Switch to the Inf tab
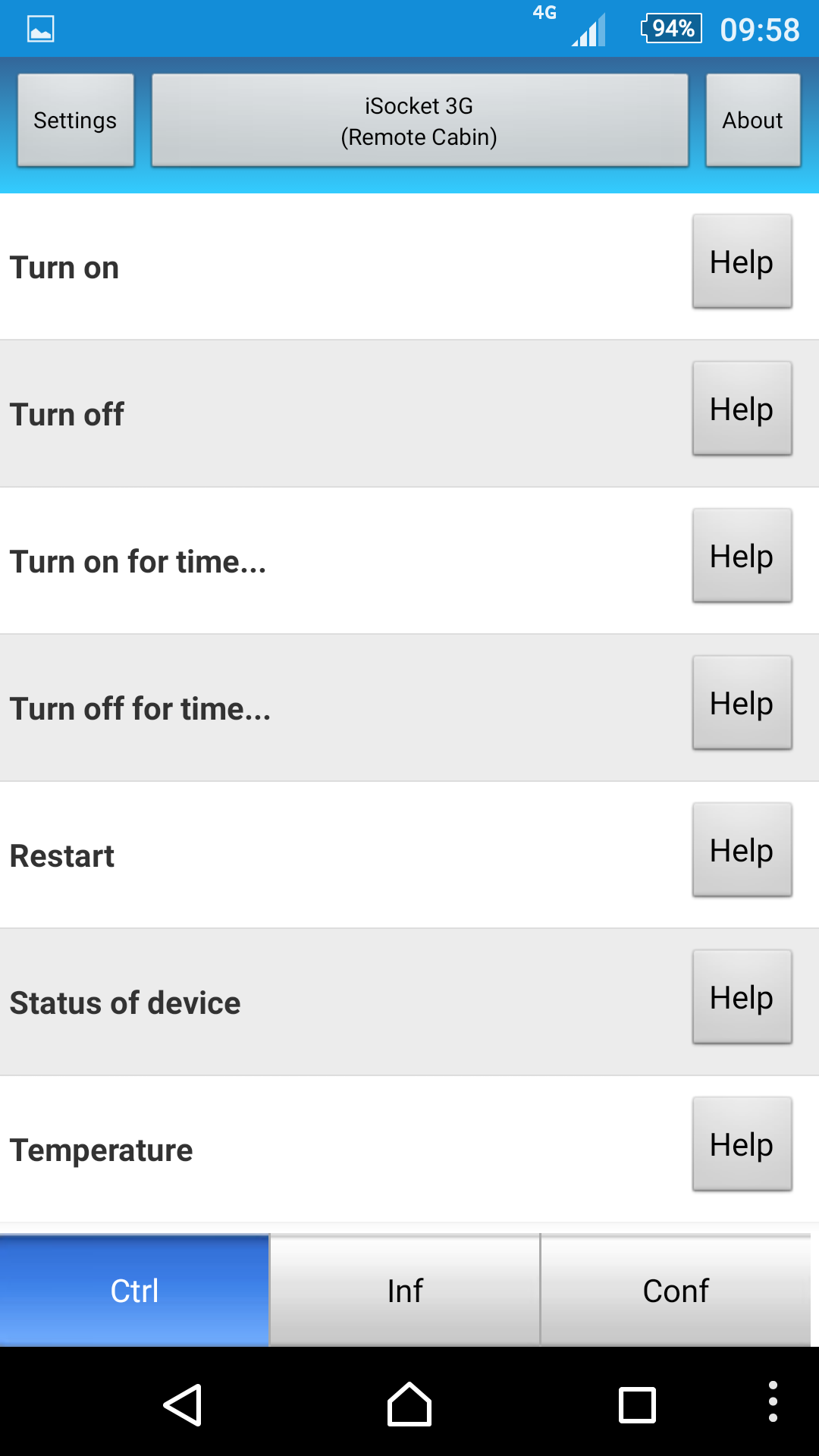 (404, 1290)
